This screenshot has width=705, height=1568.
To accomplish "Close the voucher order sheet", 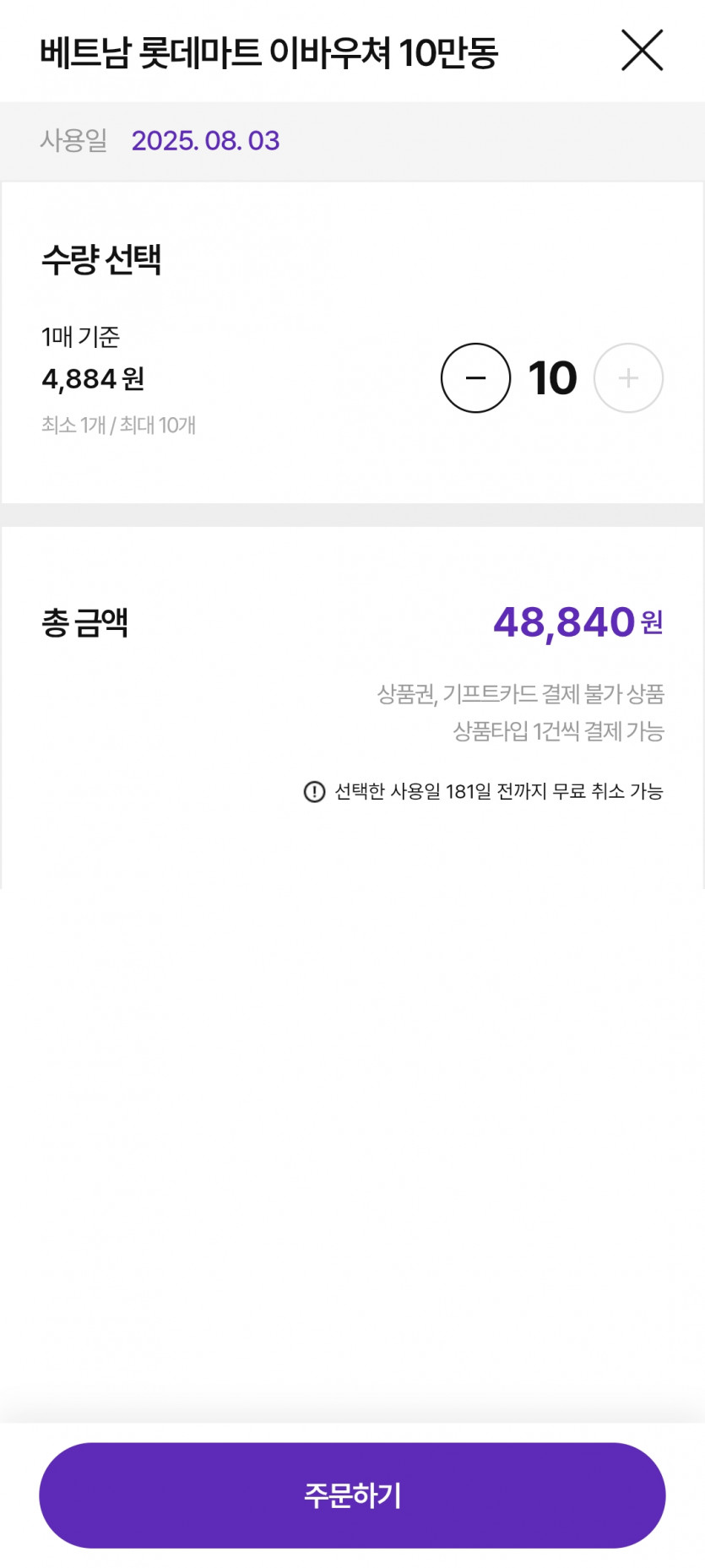I will (642, 51).
